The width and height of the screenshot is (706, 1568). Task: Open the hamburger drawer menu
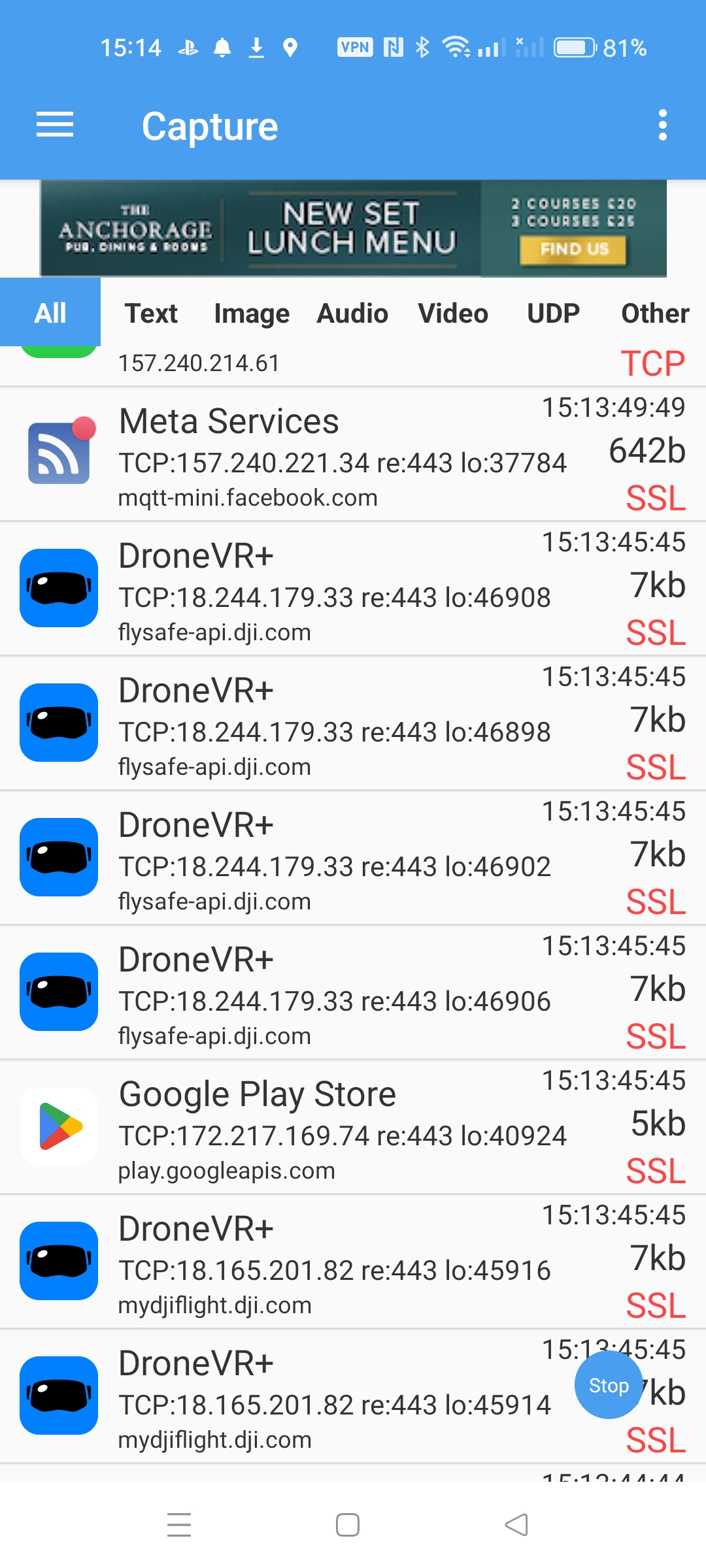pyautogui.click(x=55, y=125)
